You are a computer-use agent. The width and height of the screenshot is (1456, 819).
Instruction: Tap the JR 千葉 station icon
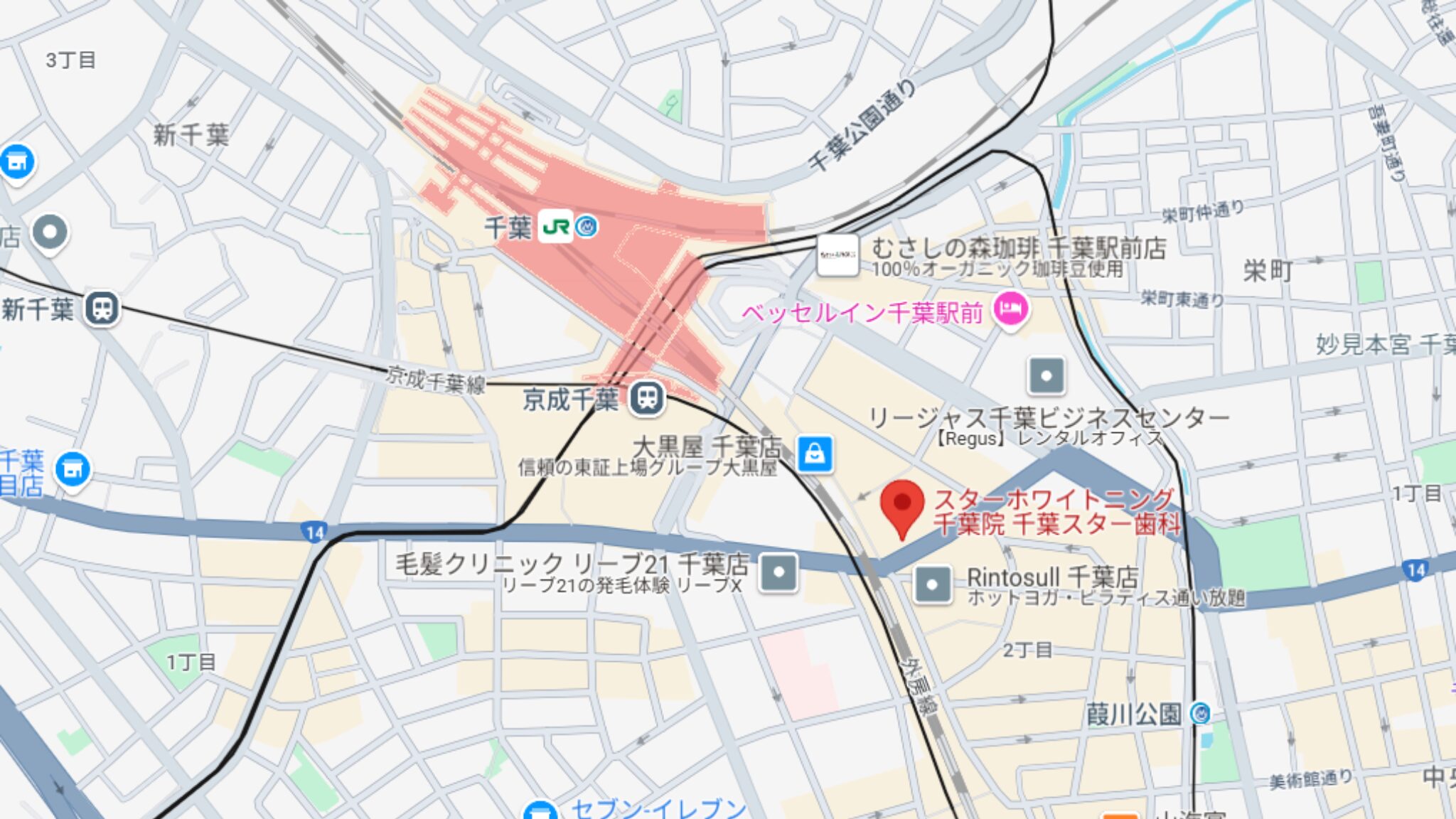click(x=555, y=227)
